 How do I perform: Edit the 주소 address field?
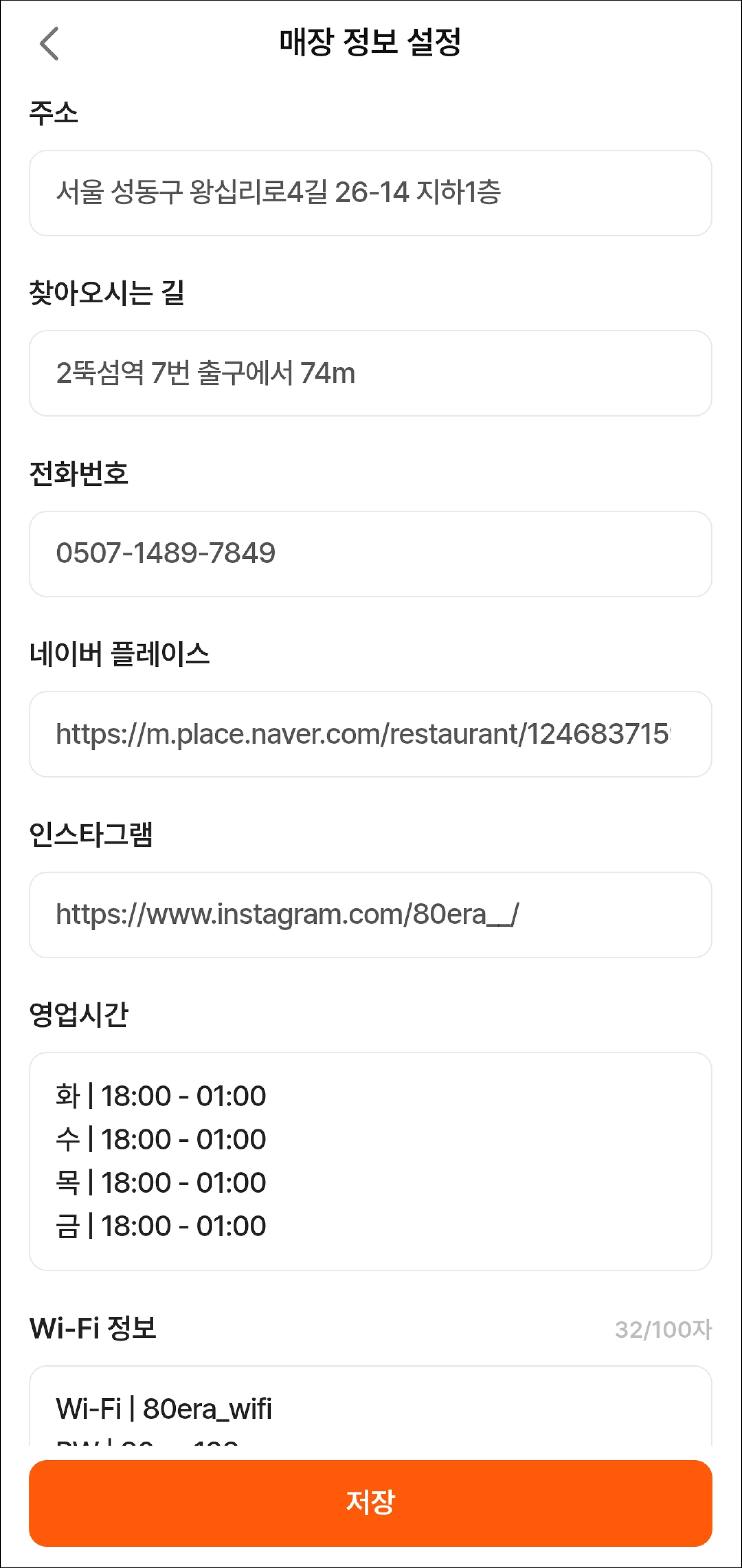click(370, 193)
